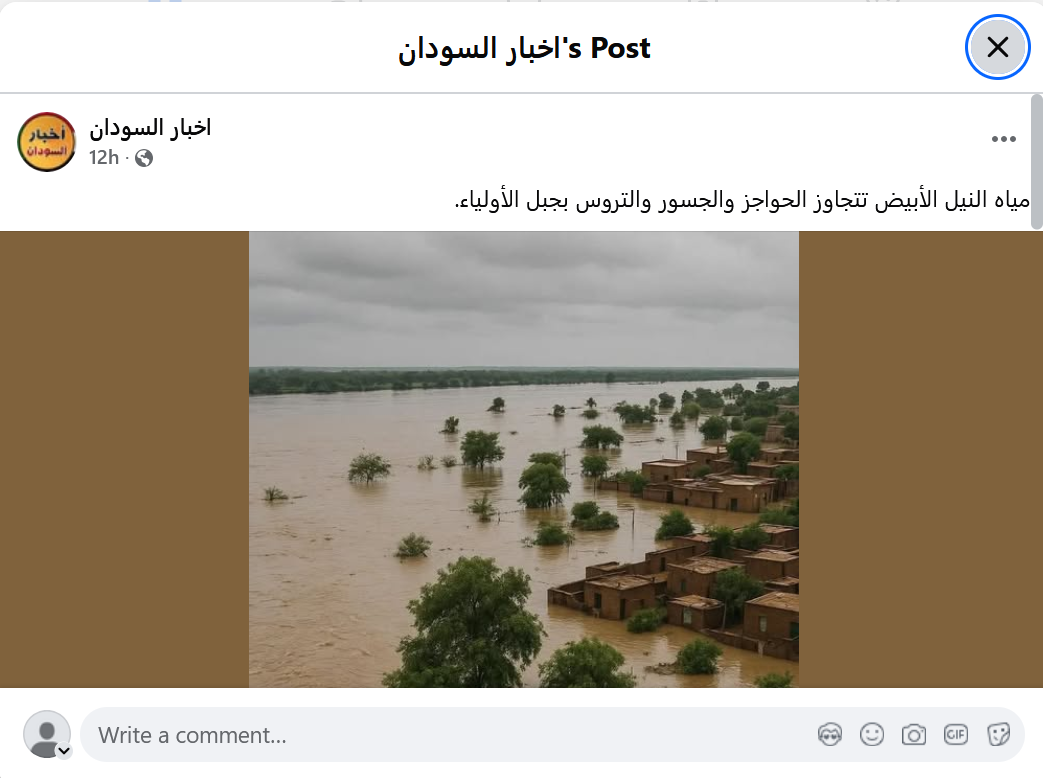Viewport: 1043px width, 778px height.
Task: Open the emoji picker for comment
Action: [x=872, y=735]
